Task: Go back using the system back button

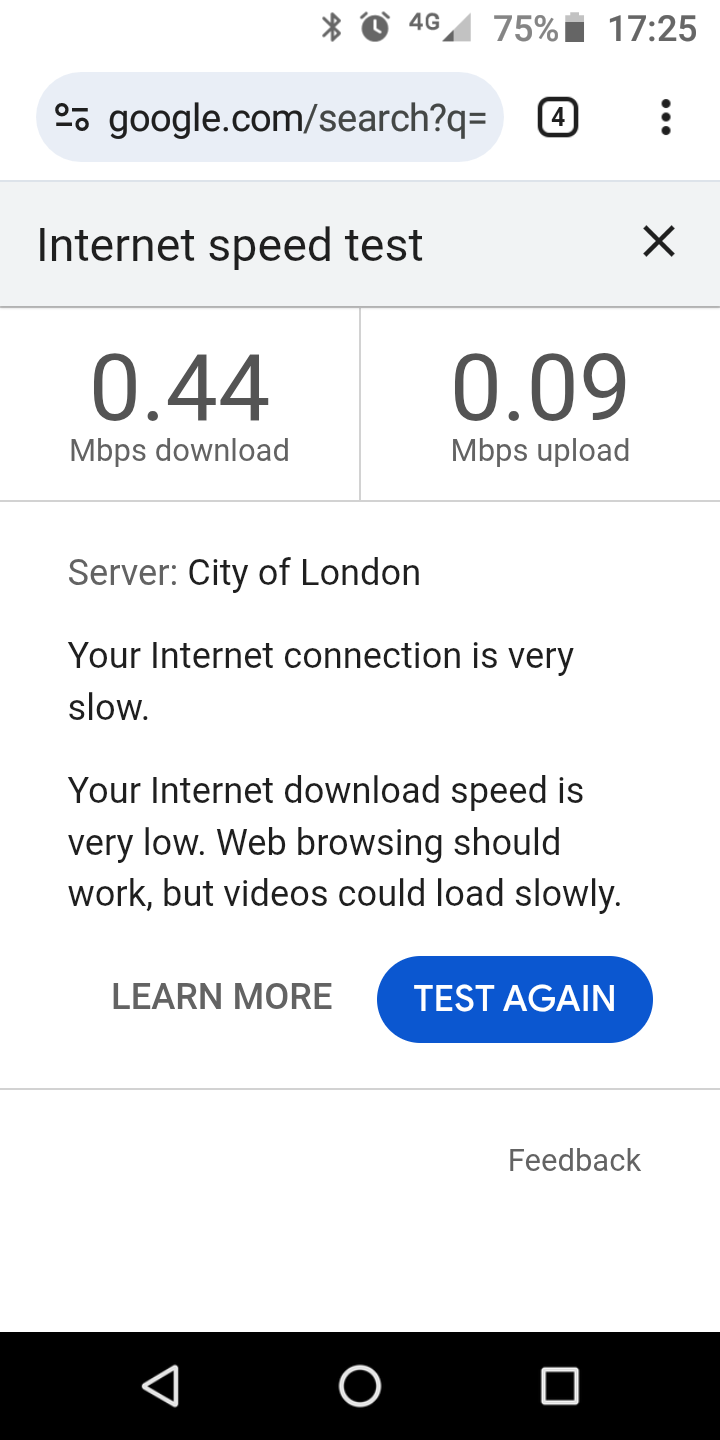Action: [160, 1386]
